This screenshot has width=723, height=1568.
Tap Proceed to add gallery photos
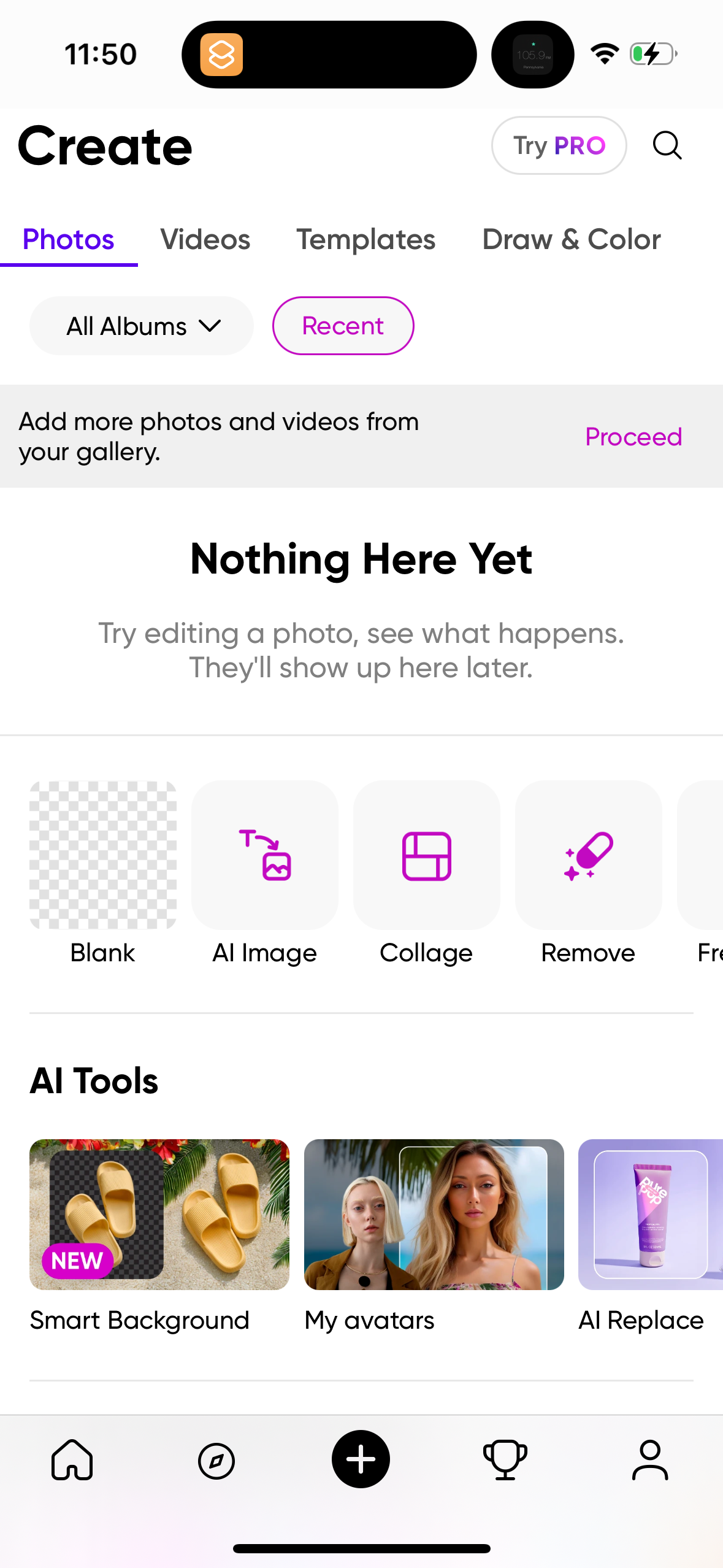coord(633,437)
